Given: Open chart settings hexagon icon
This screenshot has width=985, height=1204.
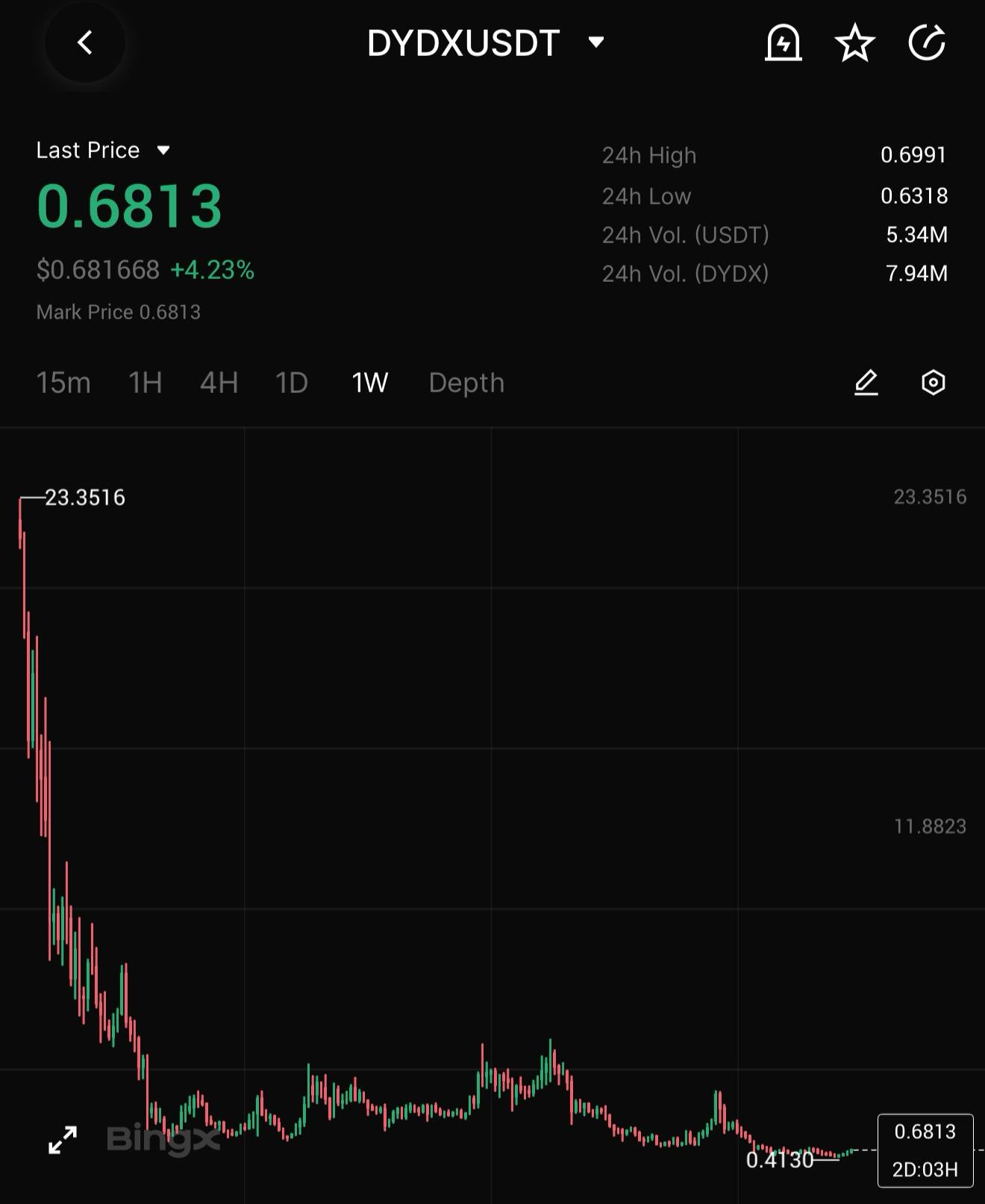Looking at the screenshot, I should pyautogui.click(x=933, y=383).
